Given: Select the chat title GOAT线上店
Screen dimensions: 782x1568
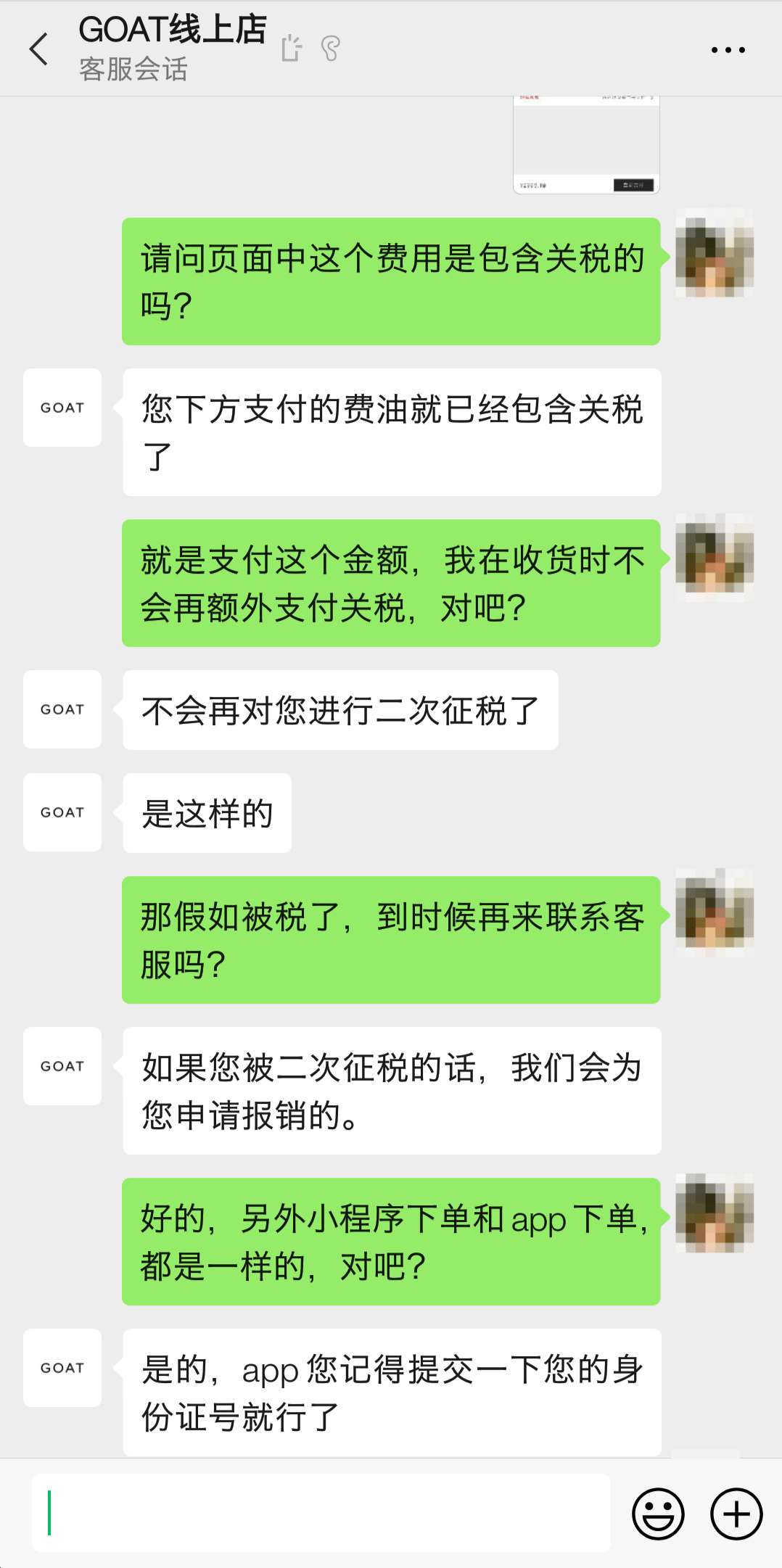Looking at the screenshot, I should [x=172, y=30].
